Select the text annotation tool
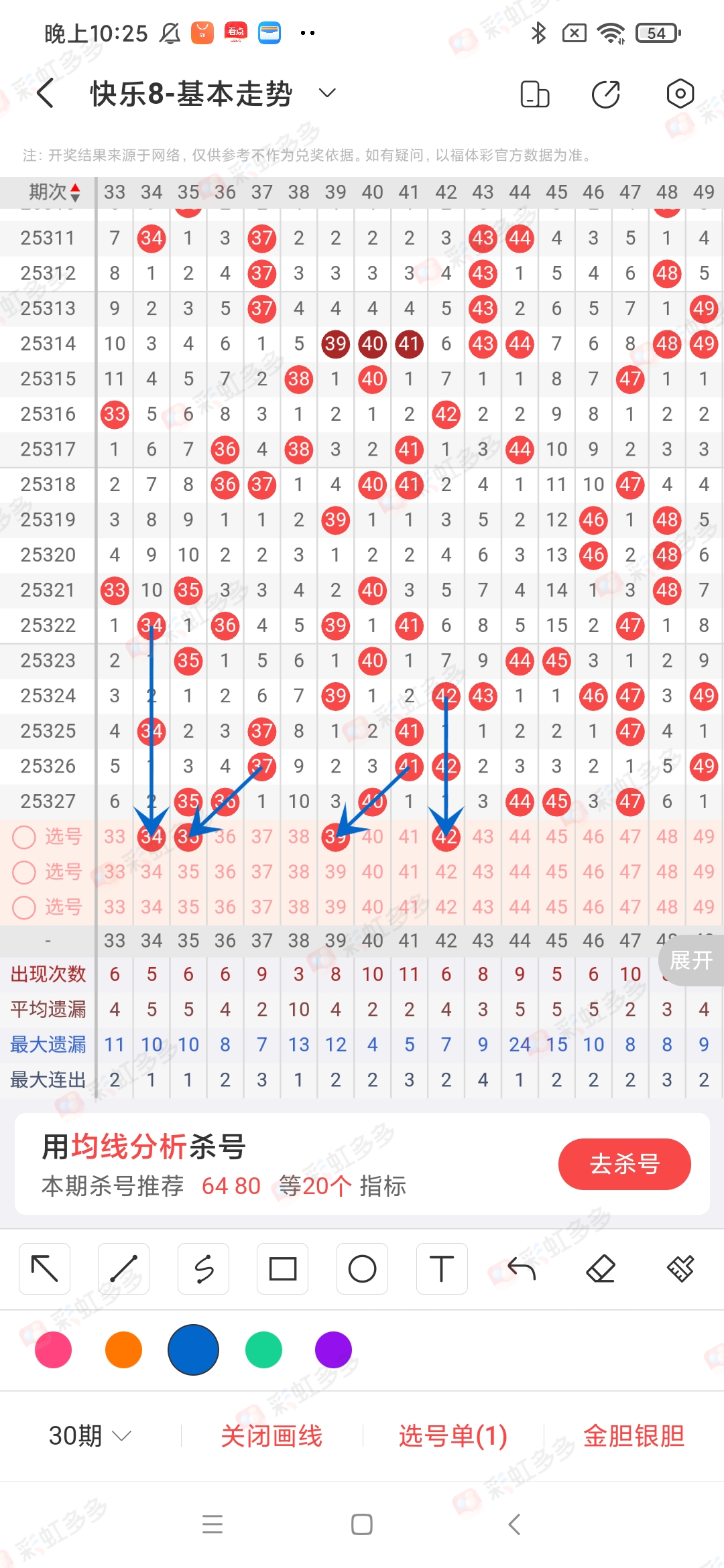This screenshot has width=724, height=1568. tap(441, 1268)
